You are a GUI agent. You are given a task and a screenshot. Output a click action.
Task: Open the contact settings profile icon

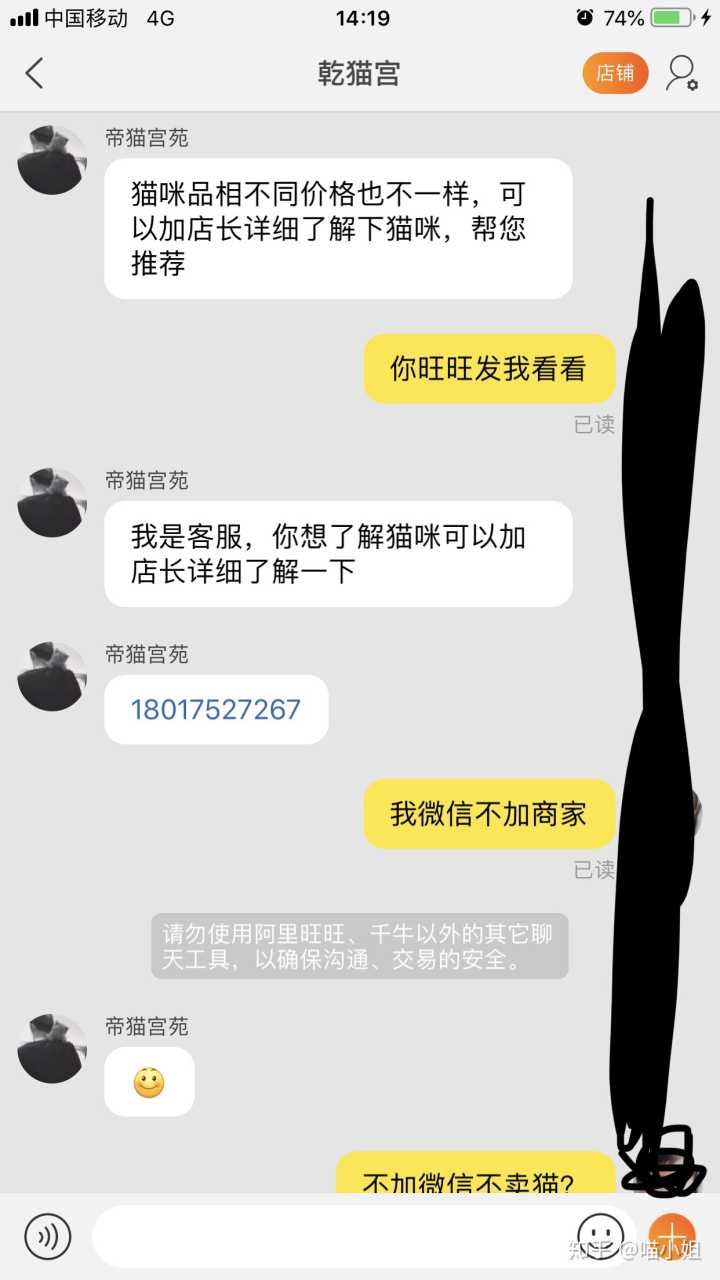[682, 73]
